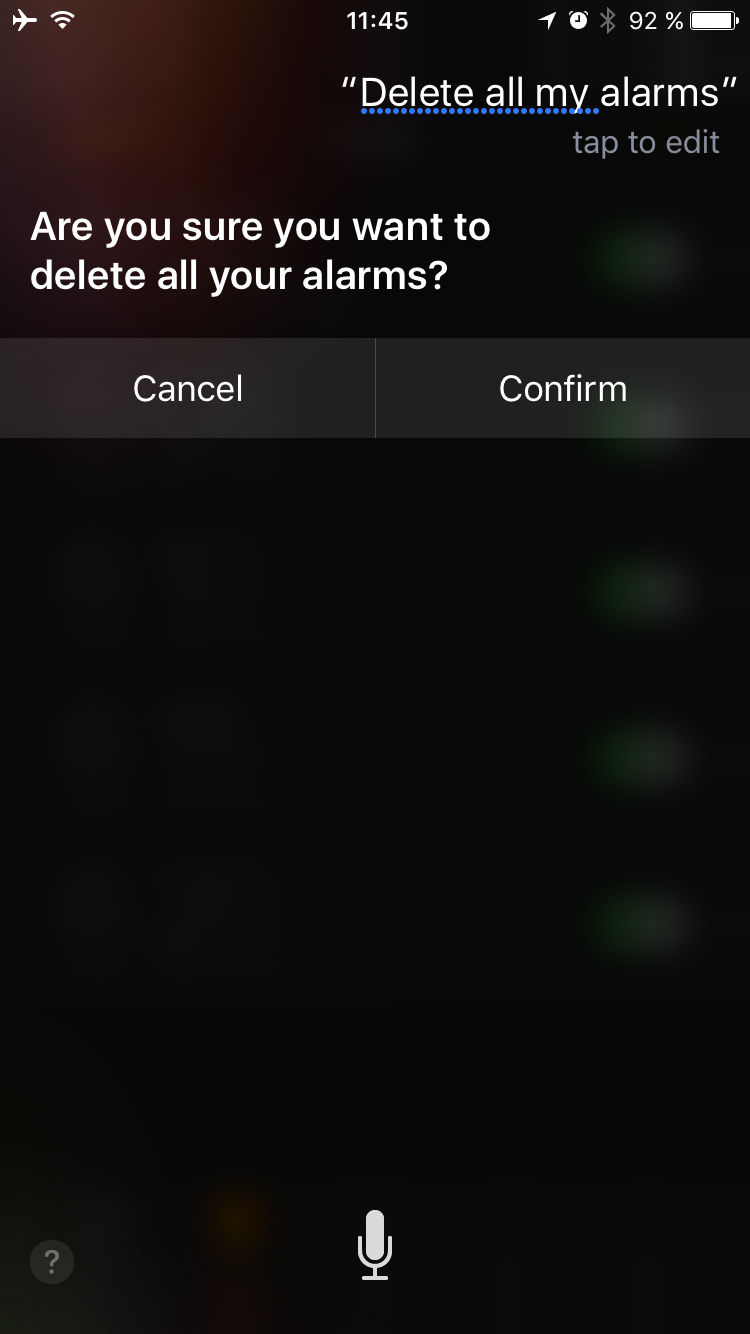Cancel the alarm deletion request
The image size is (750, 1334).
coord(188,388)
